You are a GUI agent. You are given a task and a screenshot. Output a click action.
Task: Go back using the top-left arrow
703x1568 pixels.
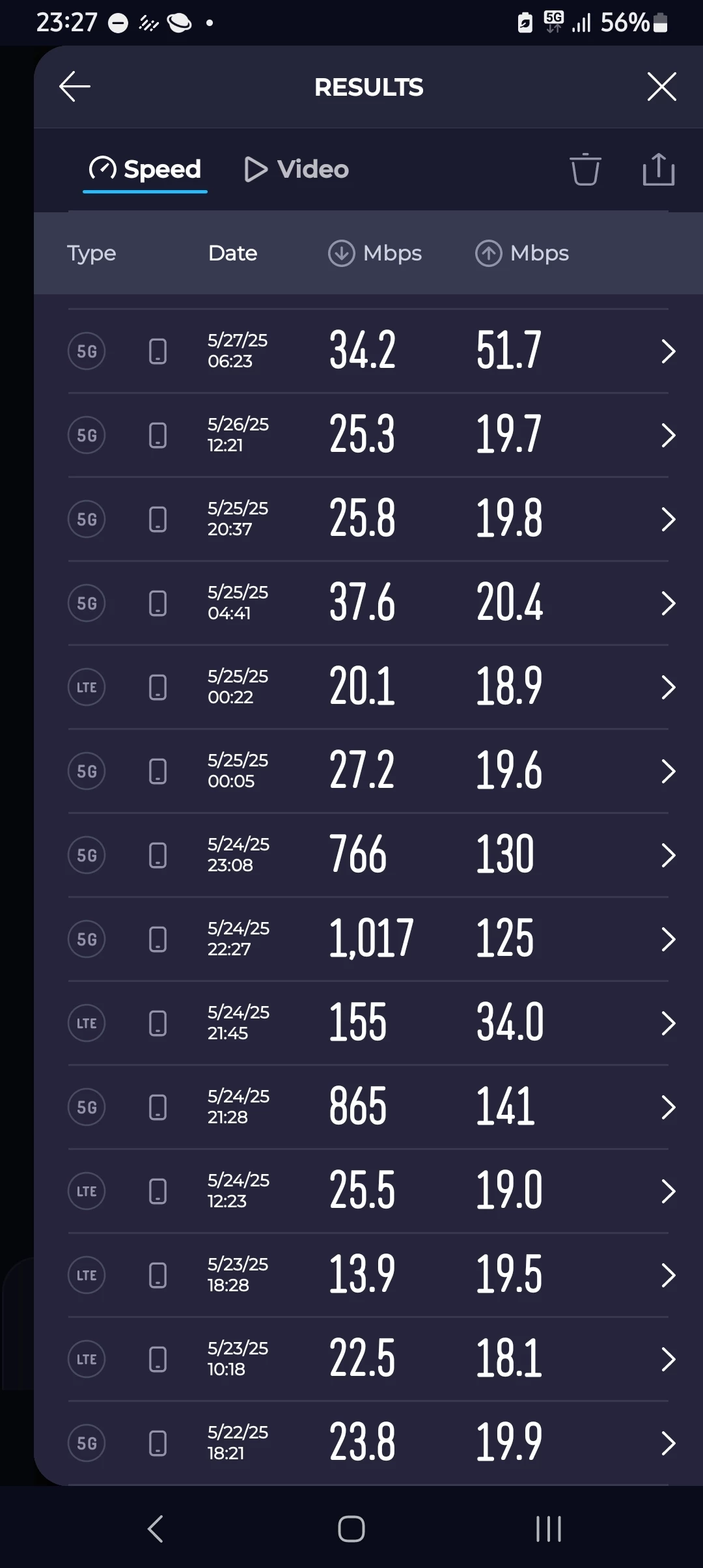pyautogui.click(x=75, y=87)
